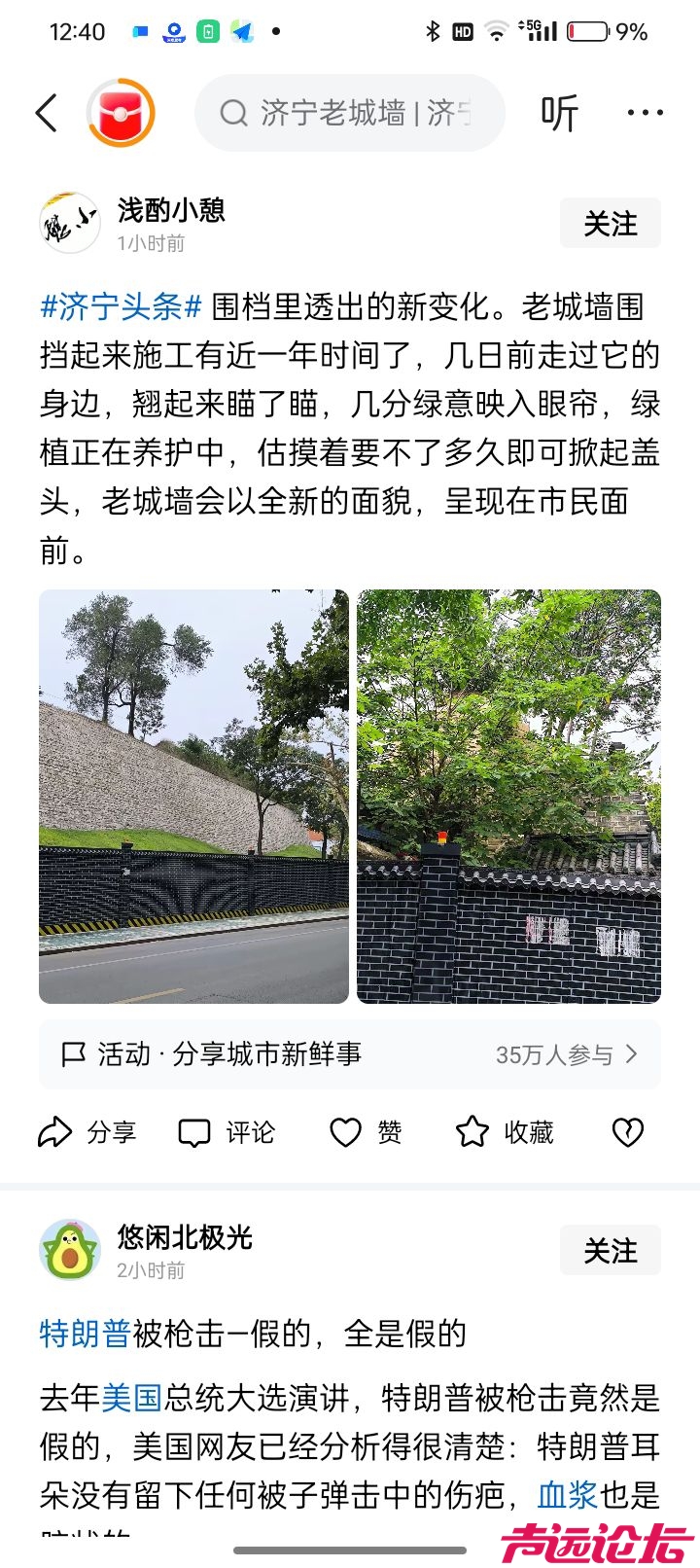Image resolution: width=700 pixels, height=1568 pixels.
Task: Like 浅酌小憩's post with 赞
Action: click(x=367, y=1132)
